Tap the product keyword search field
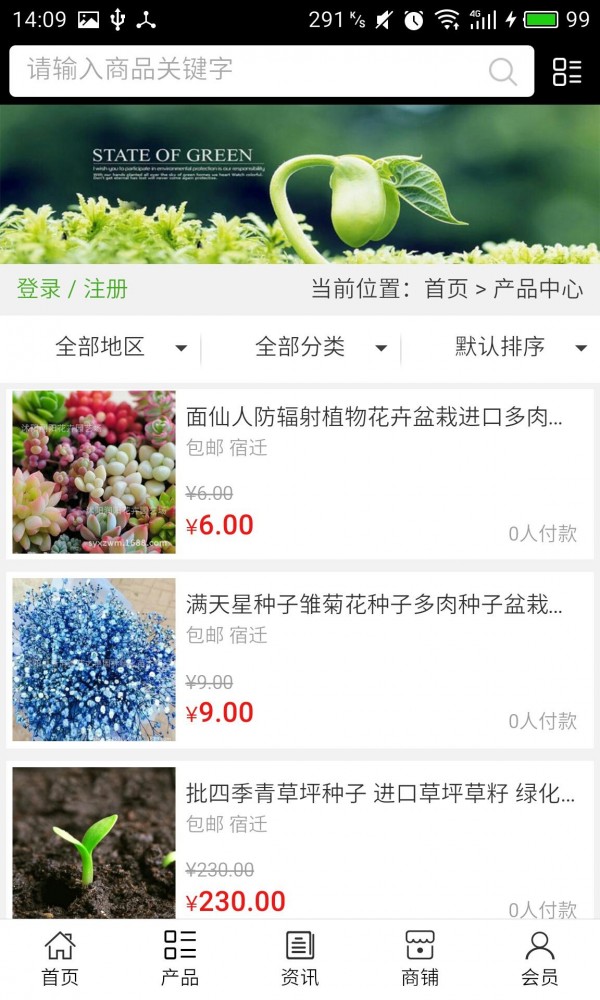Screen dimensions: 600x1000 click(250, 70)
